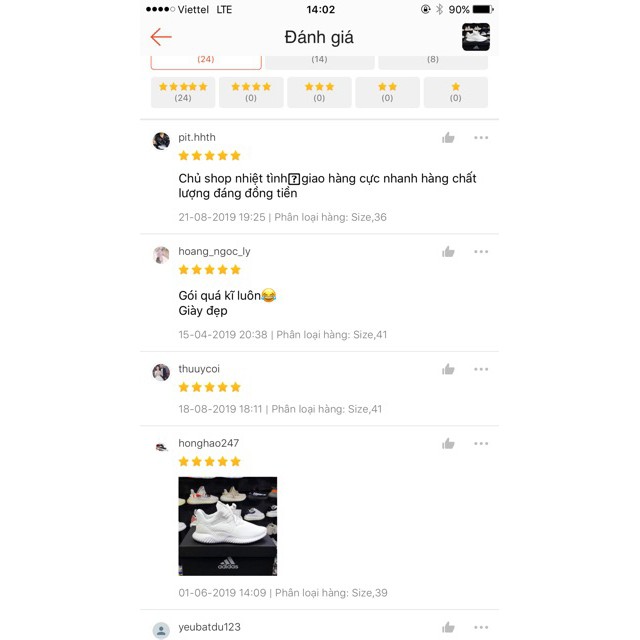Like yeubatdu123's review

point(448,628)
